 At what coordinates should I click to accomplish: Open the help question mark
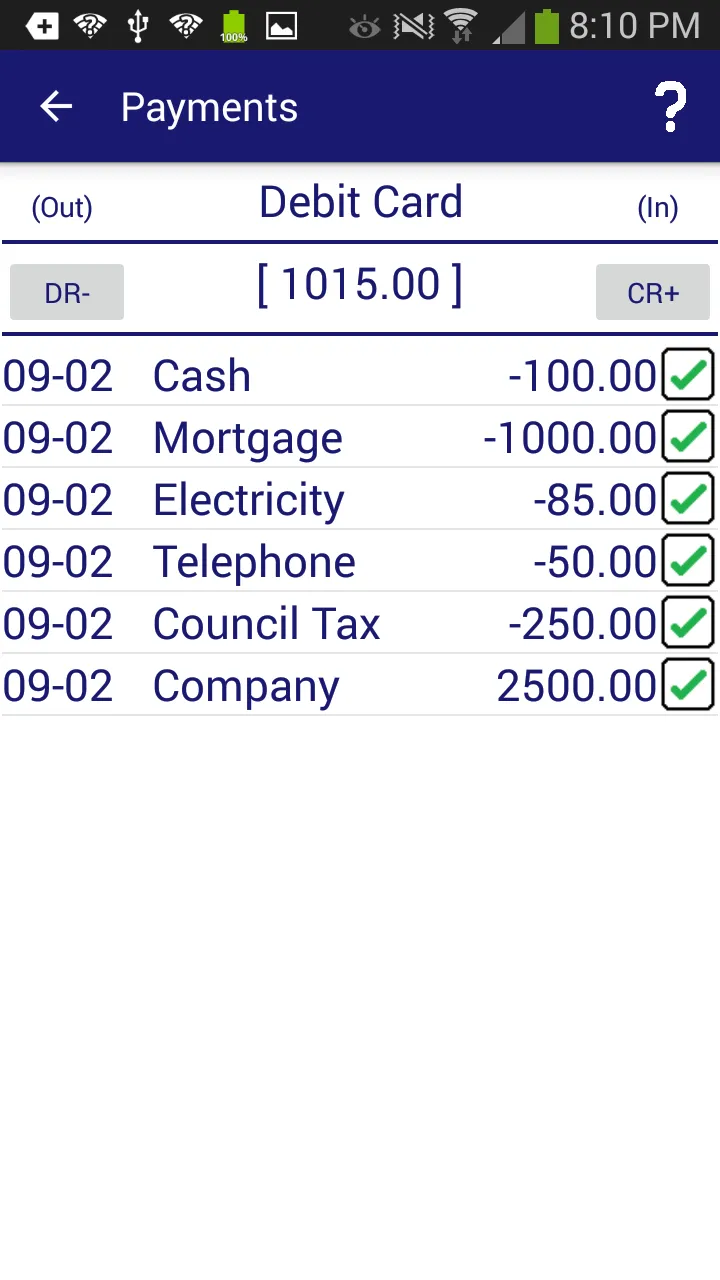[669, 107]
